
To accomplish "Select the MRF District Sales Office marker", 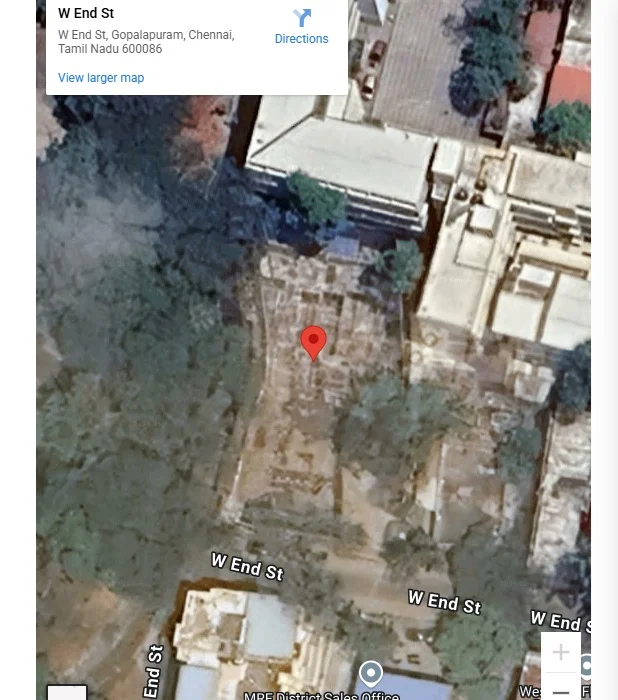I will tap(371, 671).
